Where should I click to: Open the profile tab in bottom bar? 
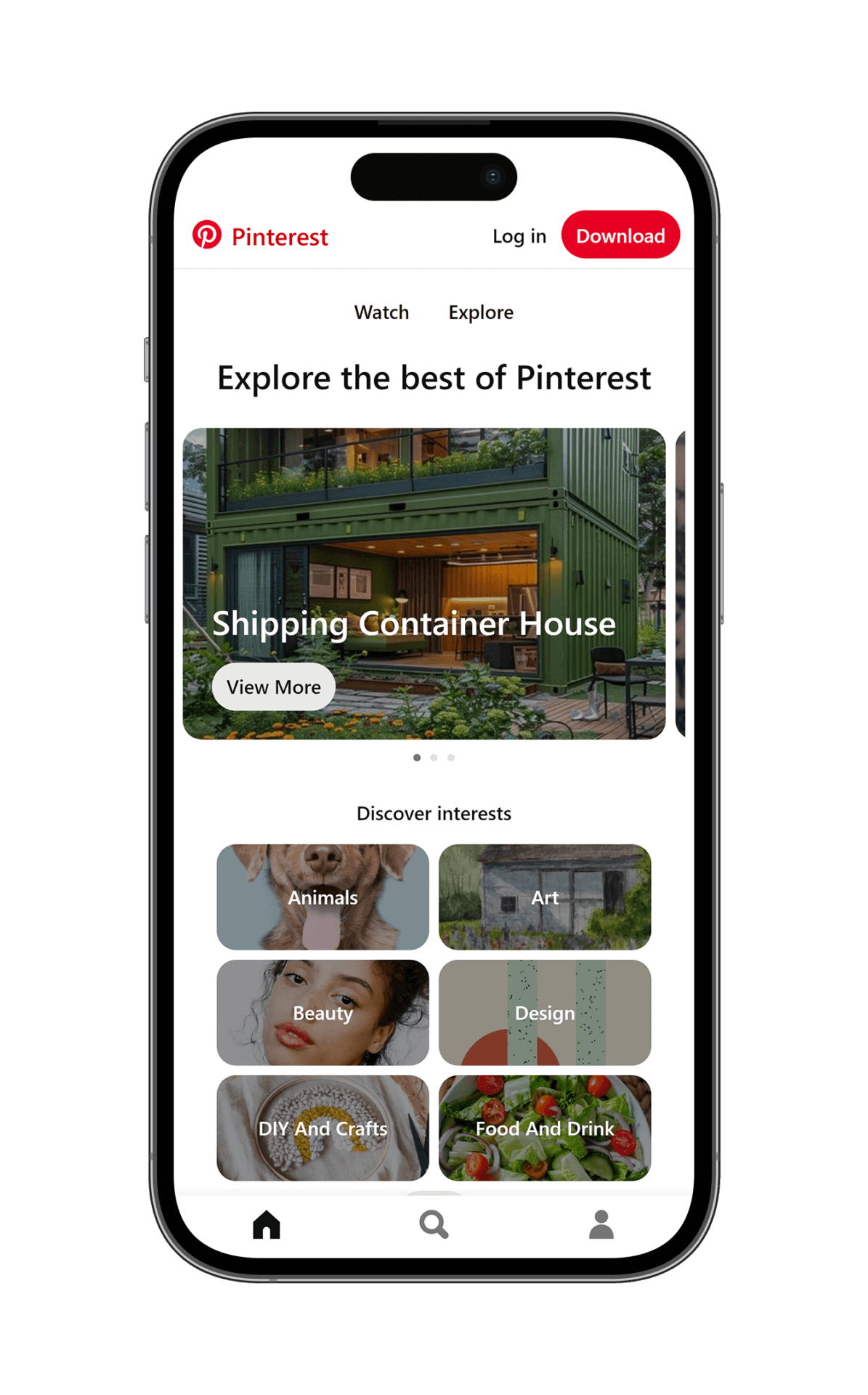tap(601, 1225)
